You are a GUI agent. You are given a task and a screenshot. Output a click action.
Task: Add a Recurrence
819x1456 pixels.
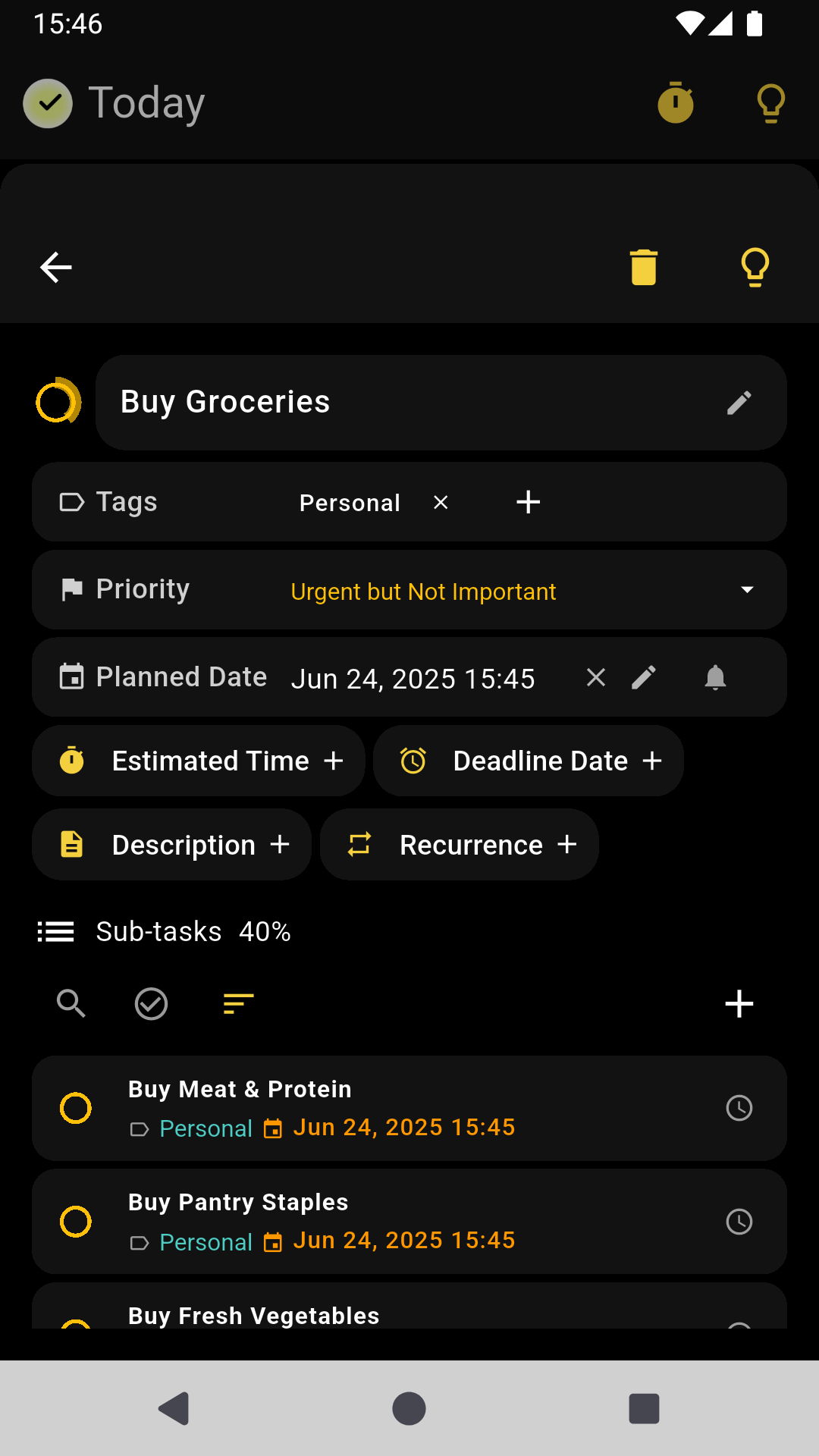point(460,845)
